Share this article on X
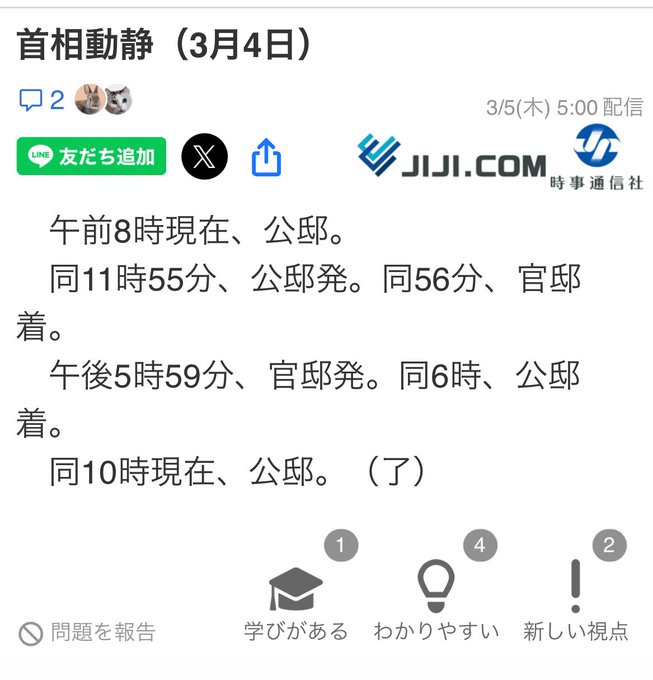 click(x=204, y=156)
